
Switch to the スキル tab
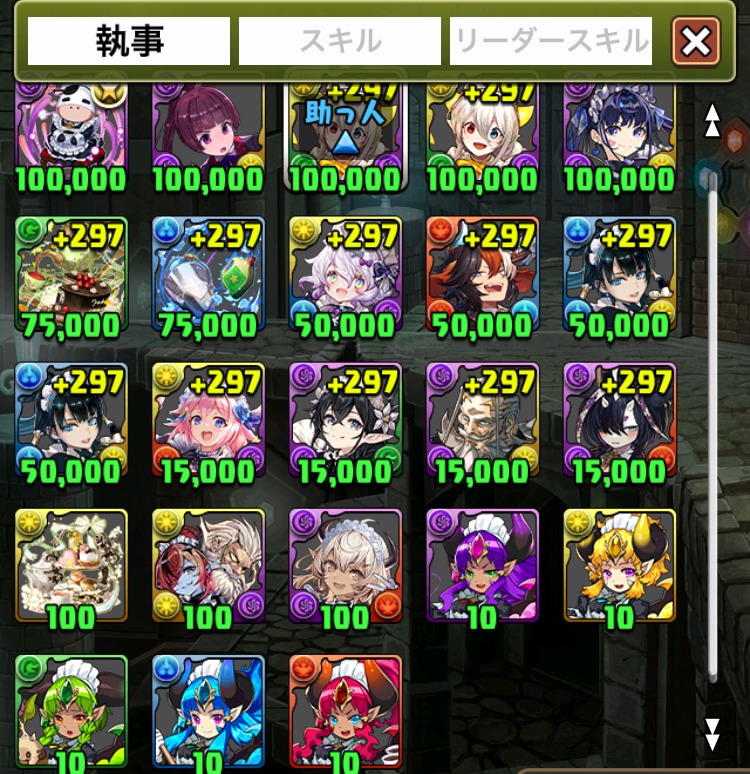point(339,42)
